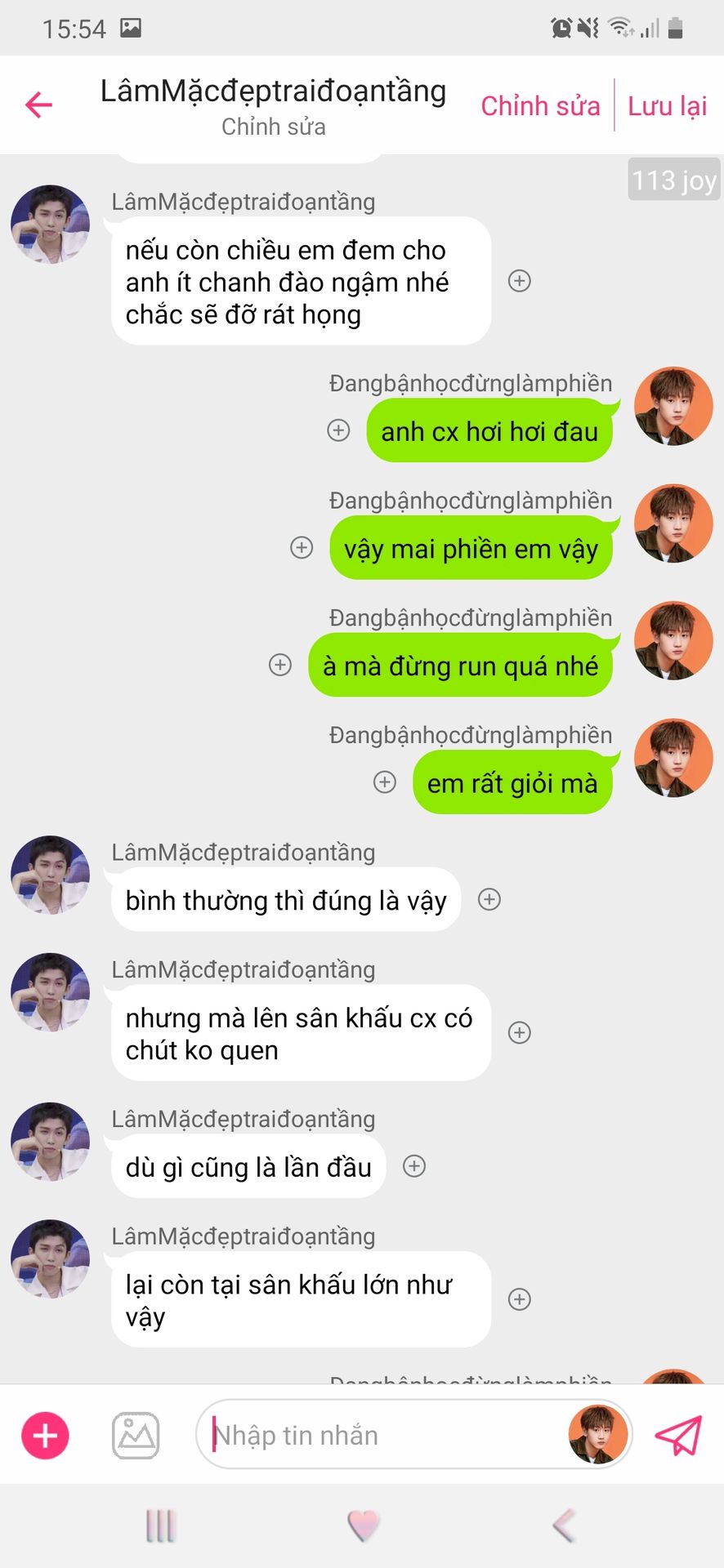Switch character via avatar in input box
Screen dimensions: 724x1568
(x=598, y=1435)
